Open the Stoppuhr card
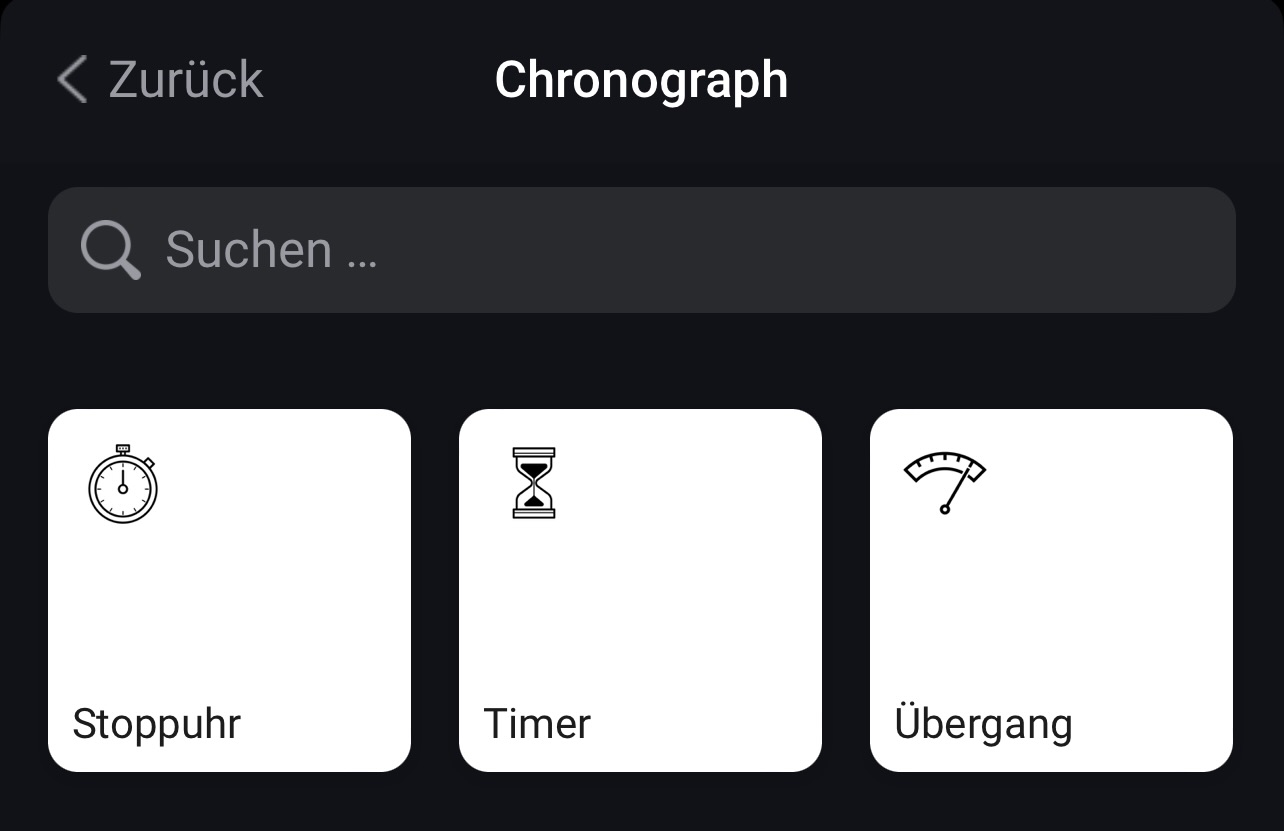 pyautogui.click(x=229, y=590)
